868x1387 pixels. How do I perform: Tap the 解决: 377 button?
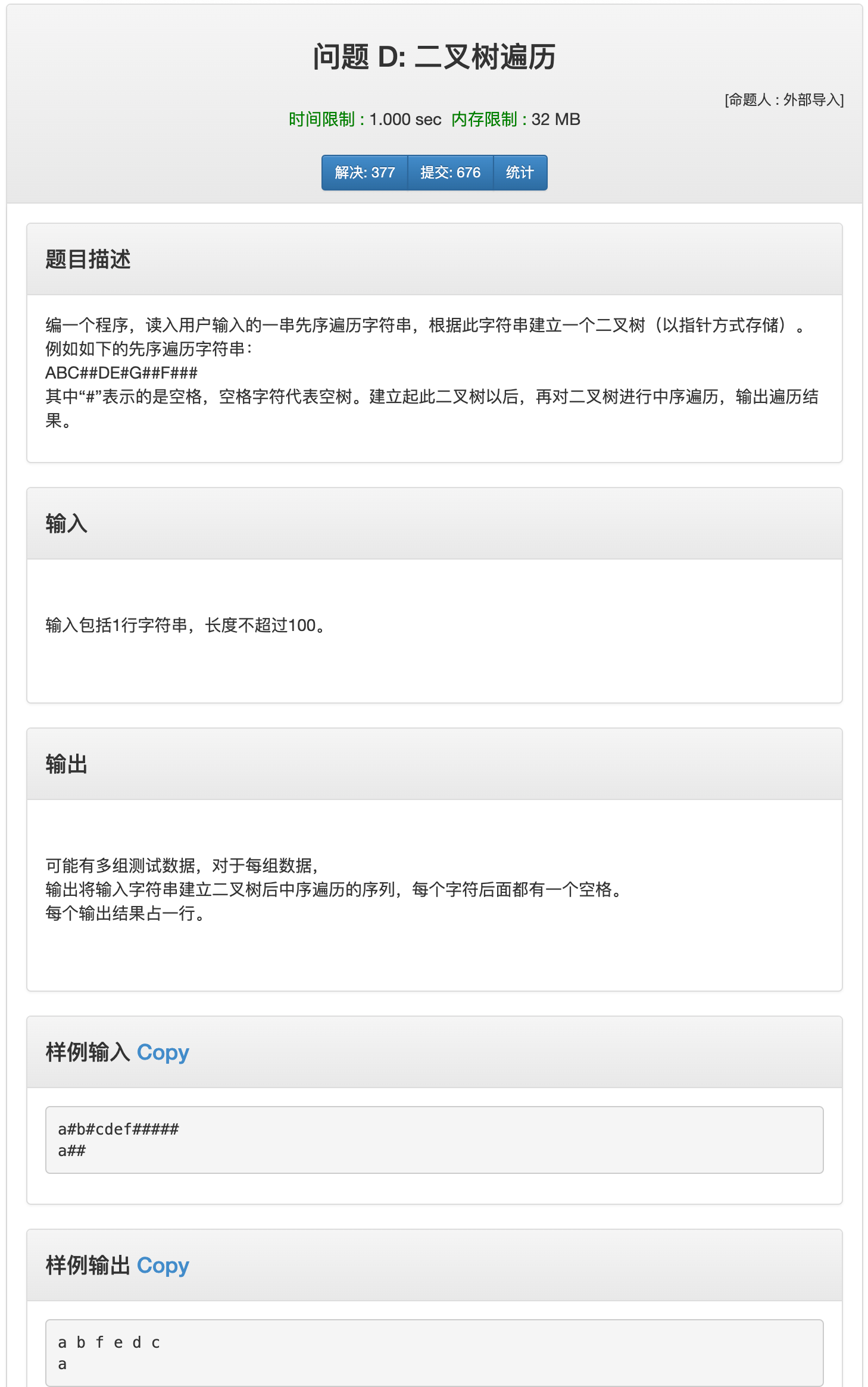[364, 173]
